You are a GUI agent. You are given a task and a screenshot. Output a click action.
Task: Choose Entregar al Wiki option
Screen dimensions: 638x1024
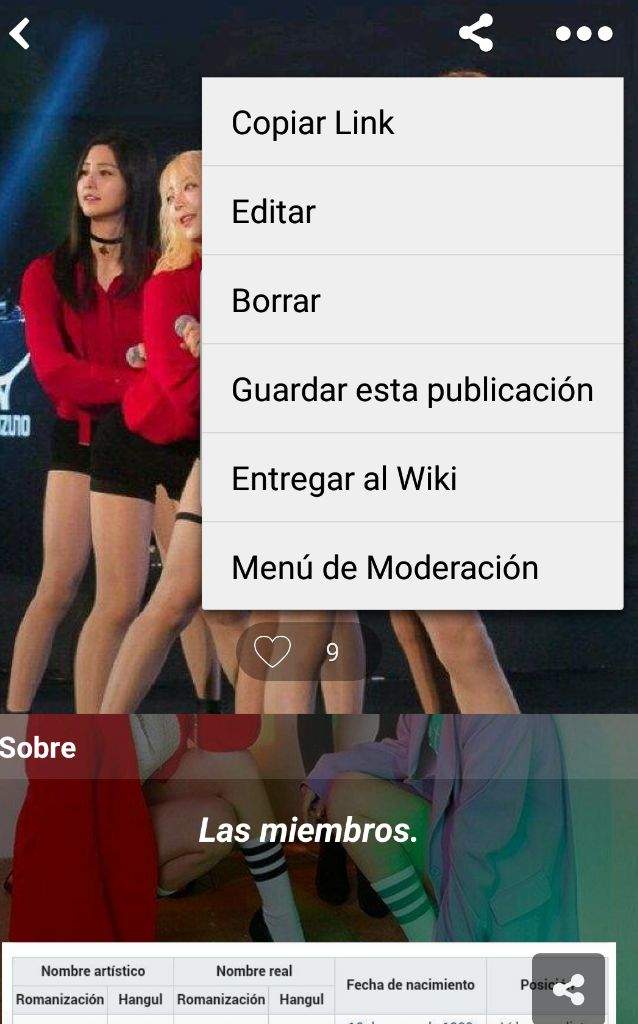tap(412, 479)
